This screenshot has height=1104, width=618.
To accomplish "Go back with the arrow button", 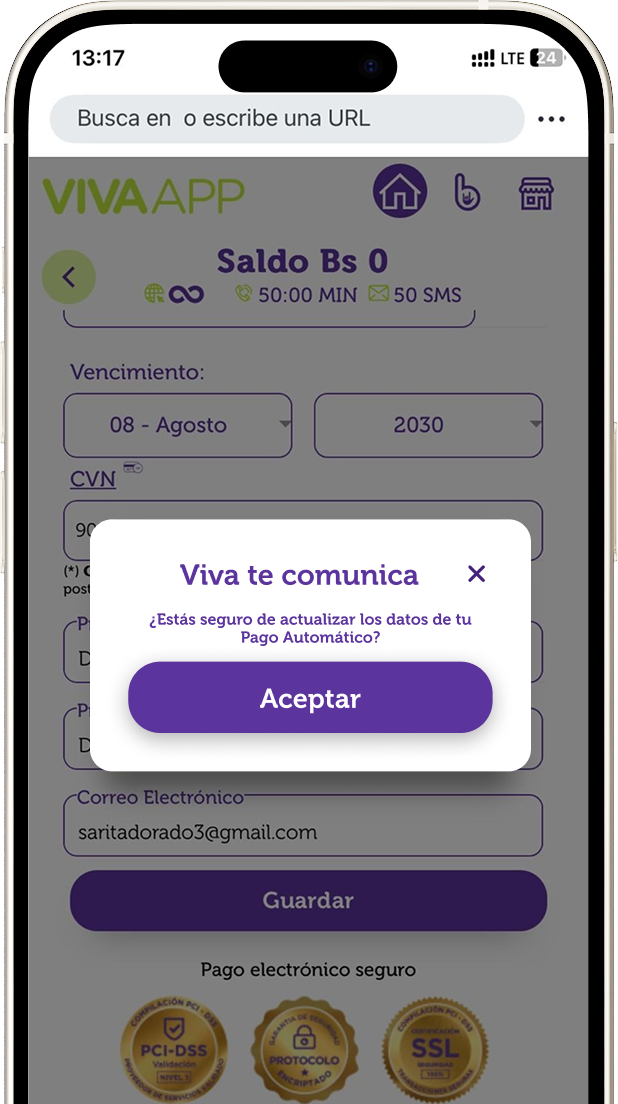I will 69,277.
